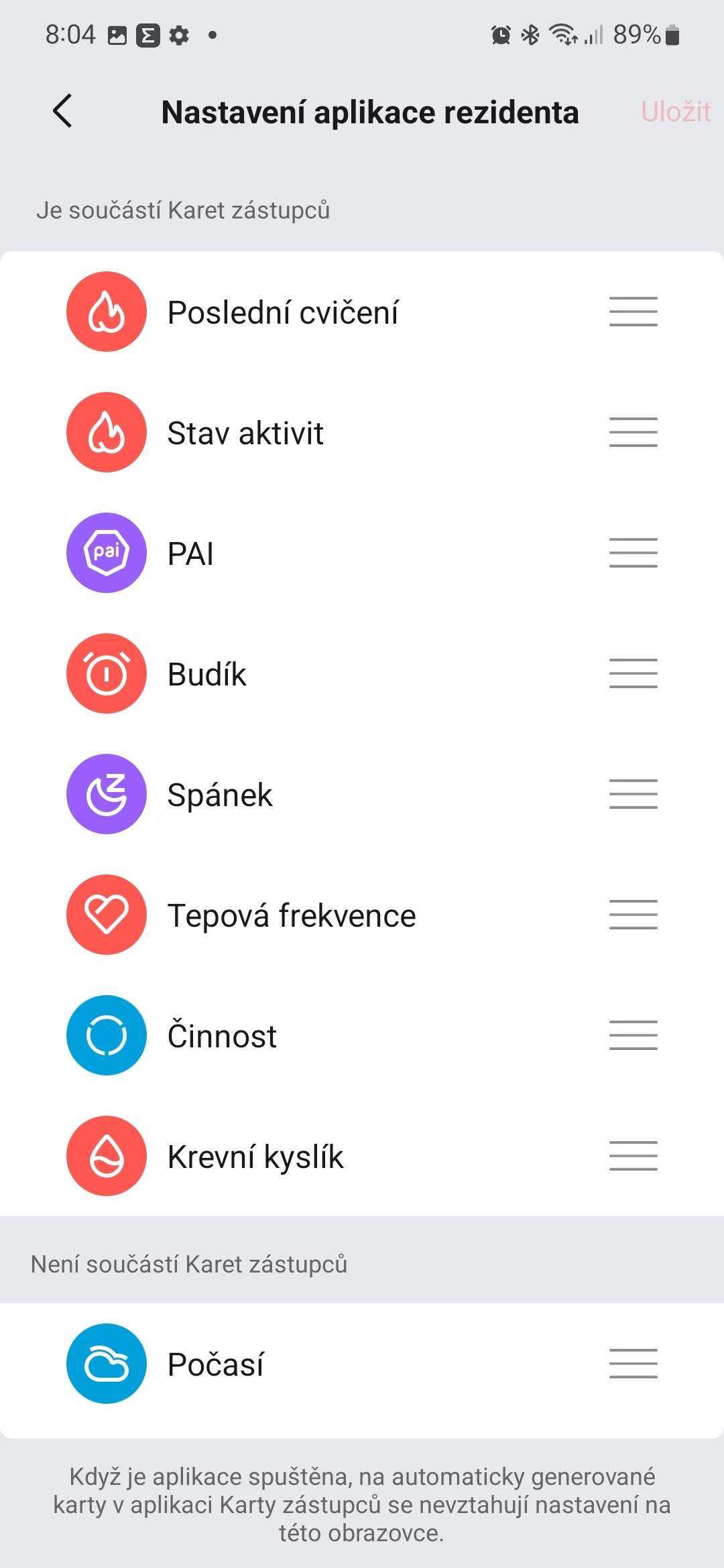Image resolution: width=724 pixels, height=1568 pixels.
Task: Tap the Činnost blue activity ring icon
Action: [106, 1035]
